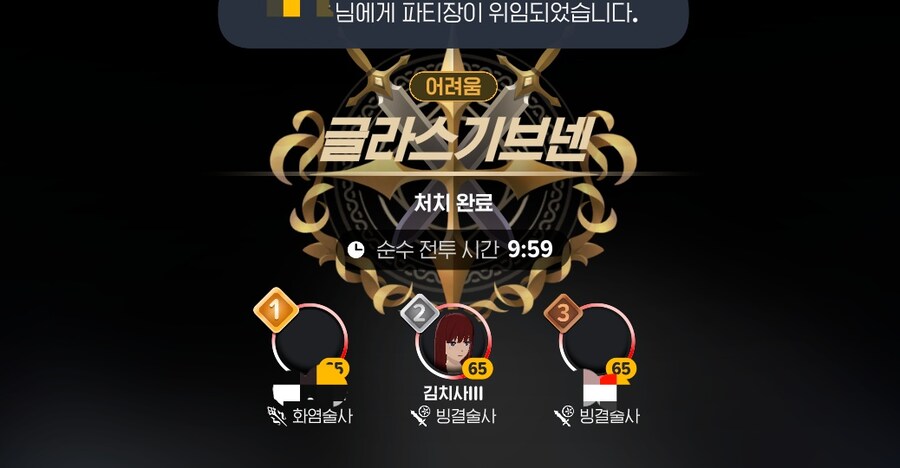Select the rank 3 빙결술사 player's avatar

[597, 342]
